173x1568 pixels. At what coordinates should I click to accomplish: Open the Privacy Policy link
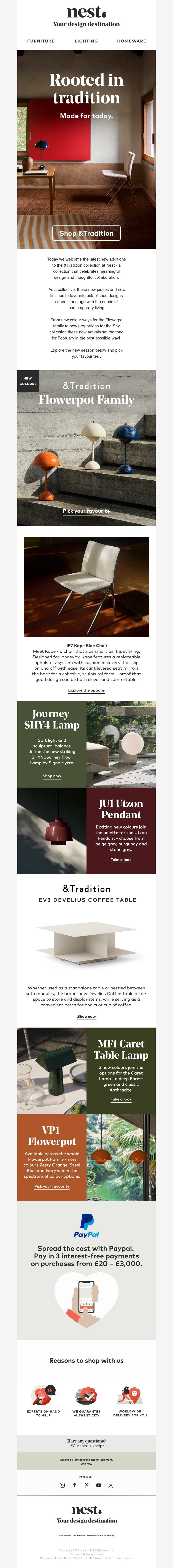point(107,1536)
